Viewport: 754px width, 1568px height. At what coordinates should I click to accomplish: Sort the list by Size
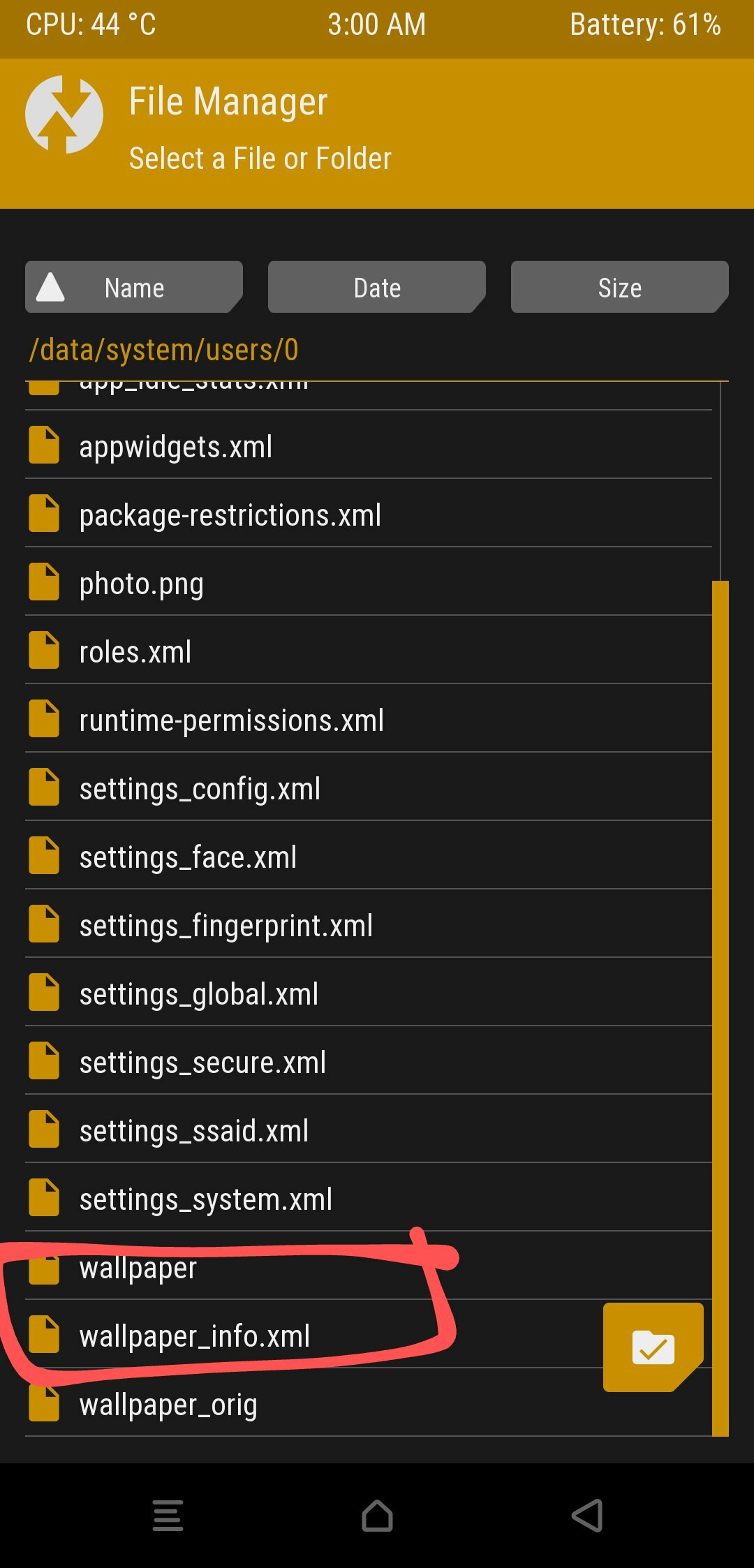click(620, 287)
